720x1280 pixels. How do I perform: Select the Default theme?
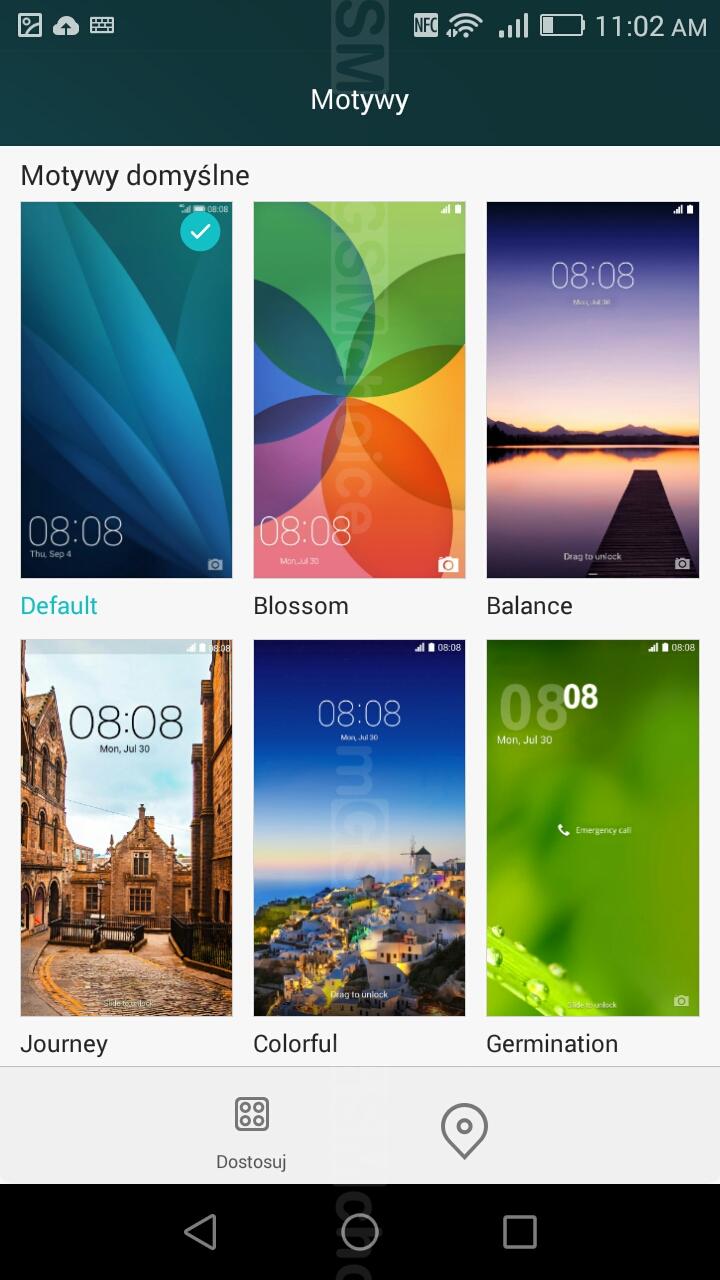126,390
